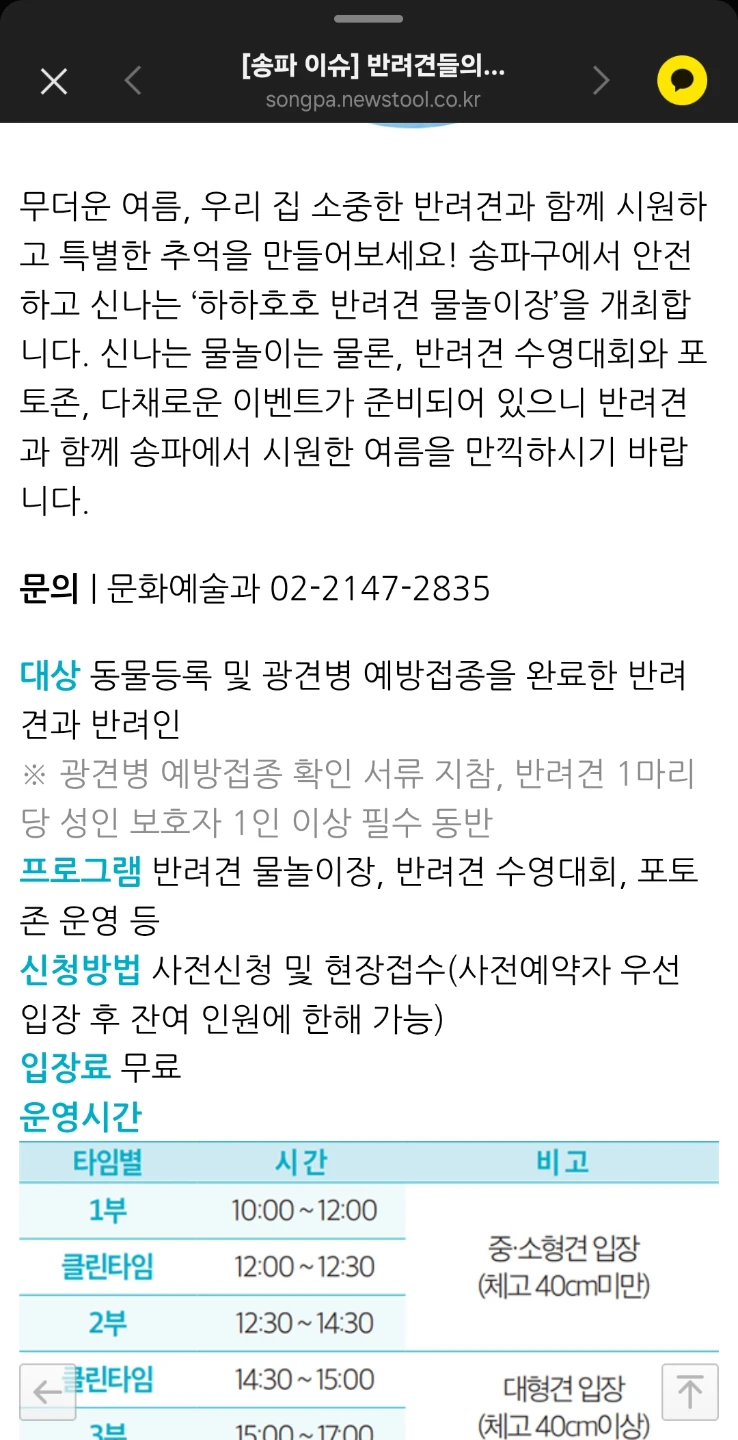Image resolution: width=738 pixels, height=1440 pixels.
Task: Go forward using the right chevron
Action: pos(601,81)
